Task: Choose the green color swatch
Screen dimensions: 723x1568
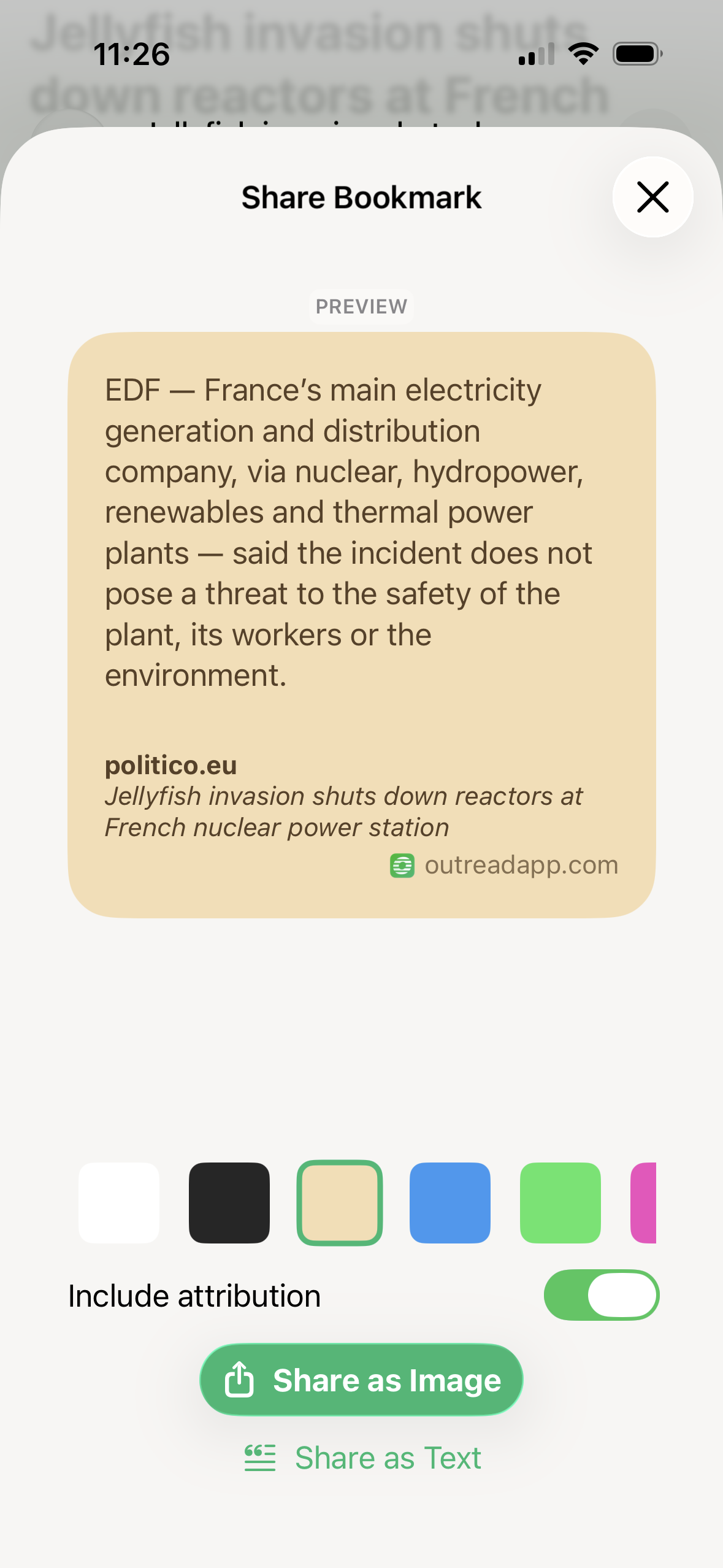Action: tap(560, 1202)
